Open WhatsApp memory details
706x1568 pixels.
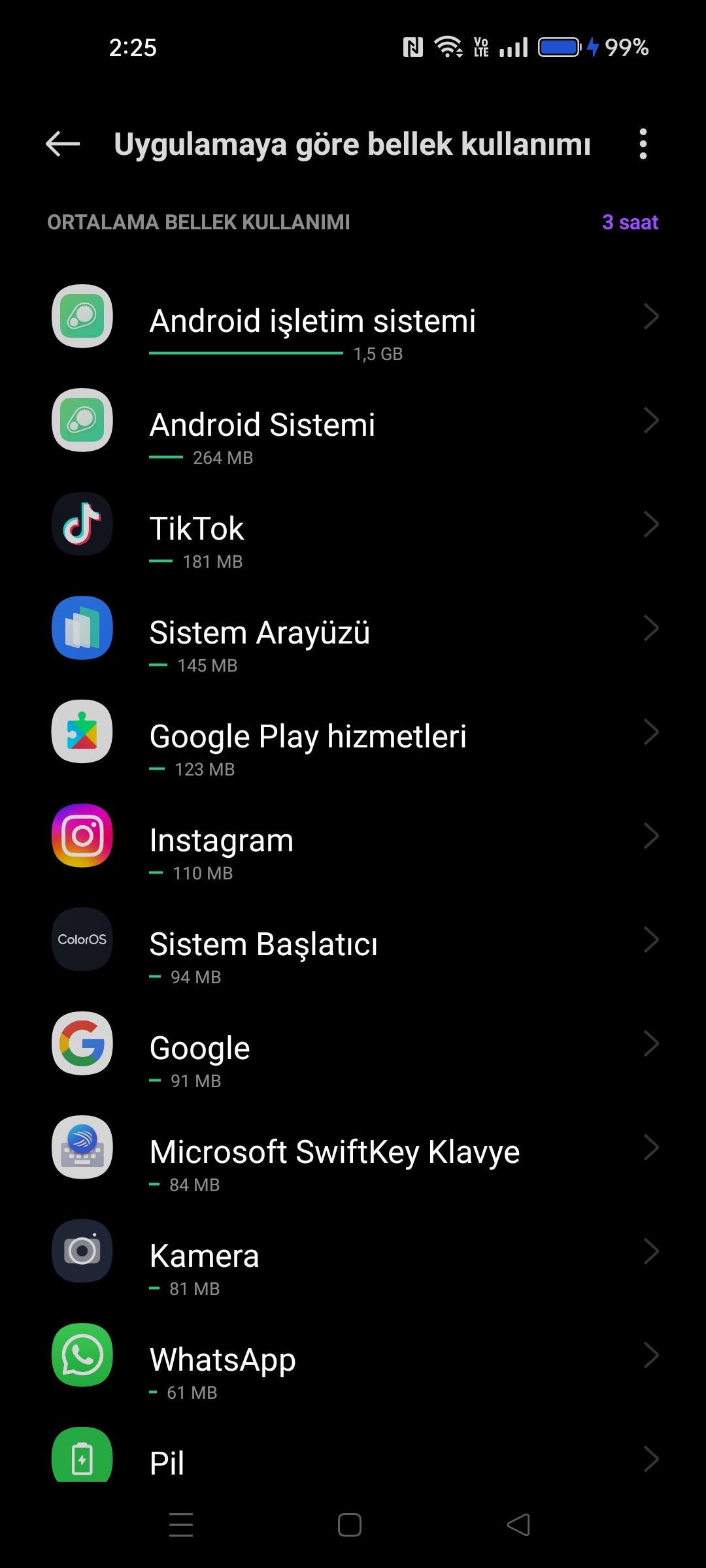[353, 1356]
